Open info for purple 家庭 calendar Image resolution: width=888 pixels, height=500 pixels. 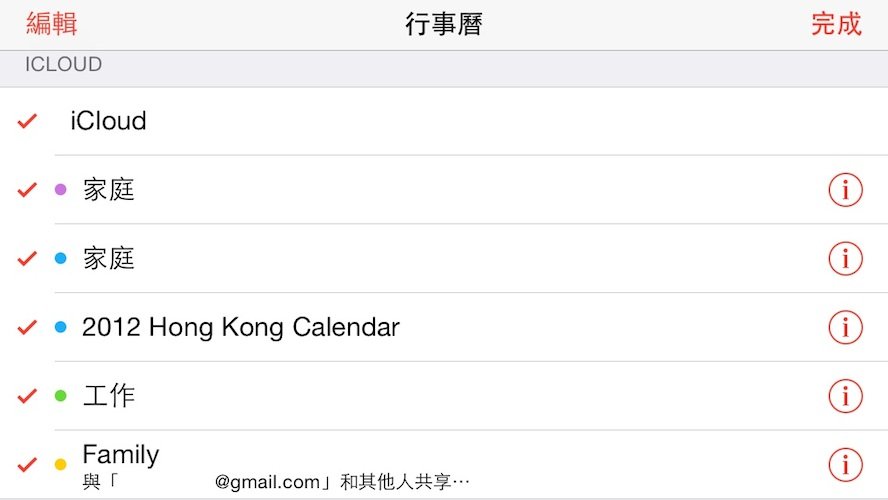[845, 189]
